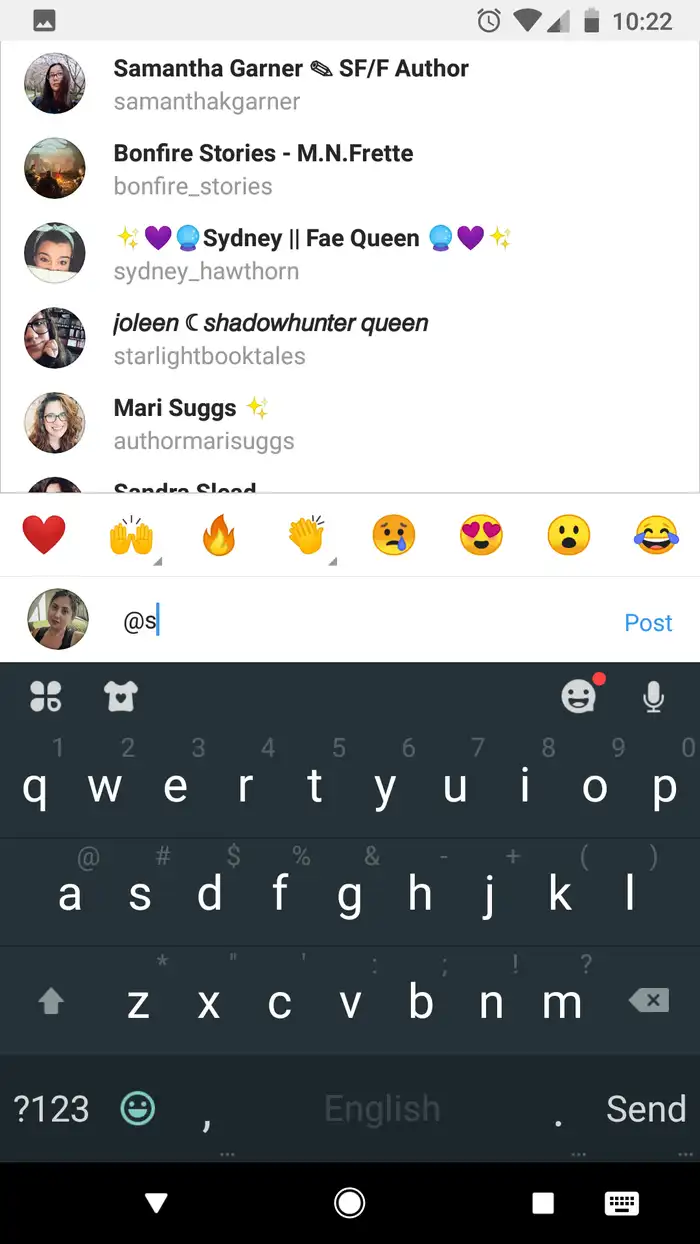Image resolution: width=700 pixels, height=1244 pixels.
Task: Delete a character with backspace key
Action: 649,1001
